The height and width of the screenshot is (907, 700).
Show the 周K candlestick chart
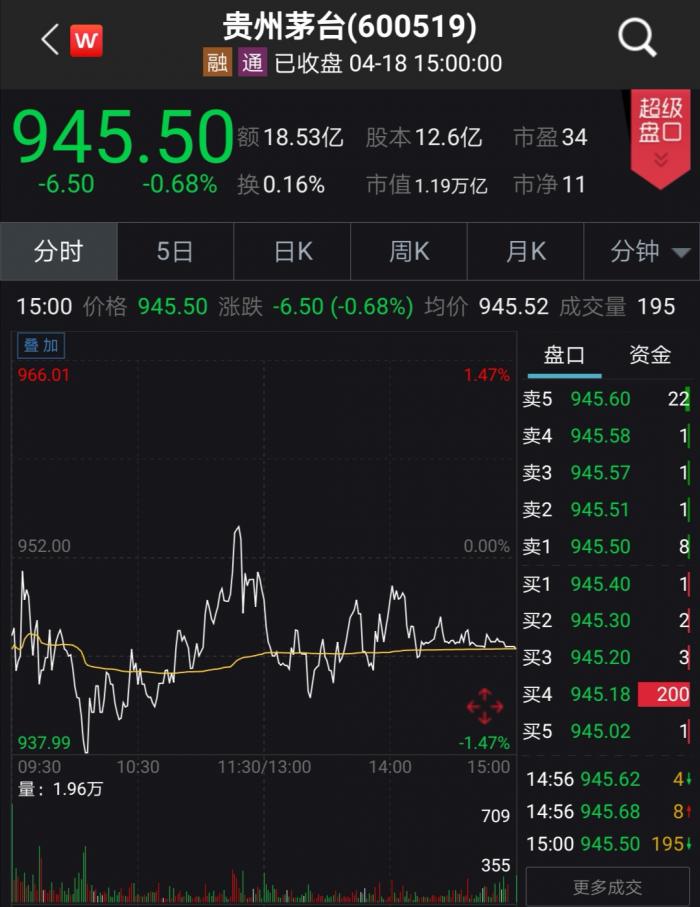(x=409, y=251)
